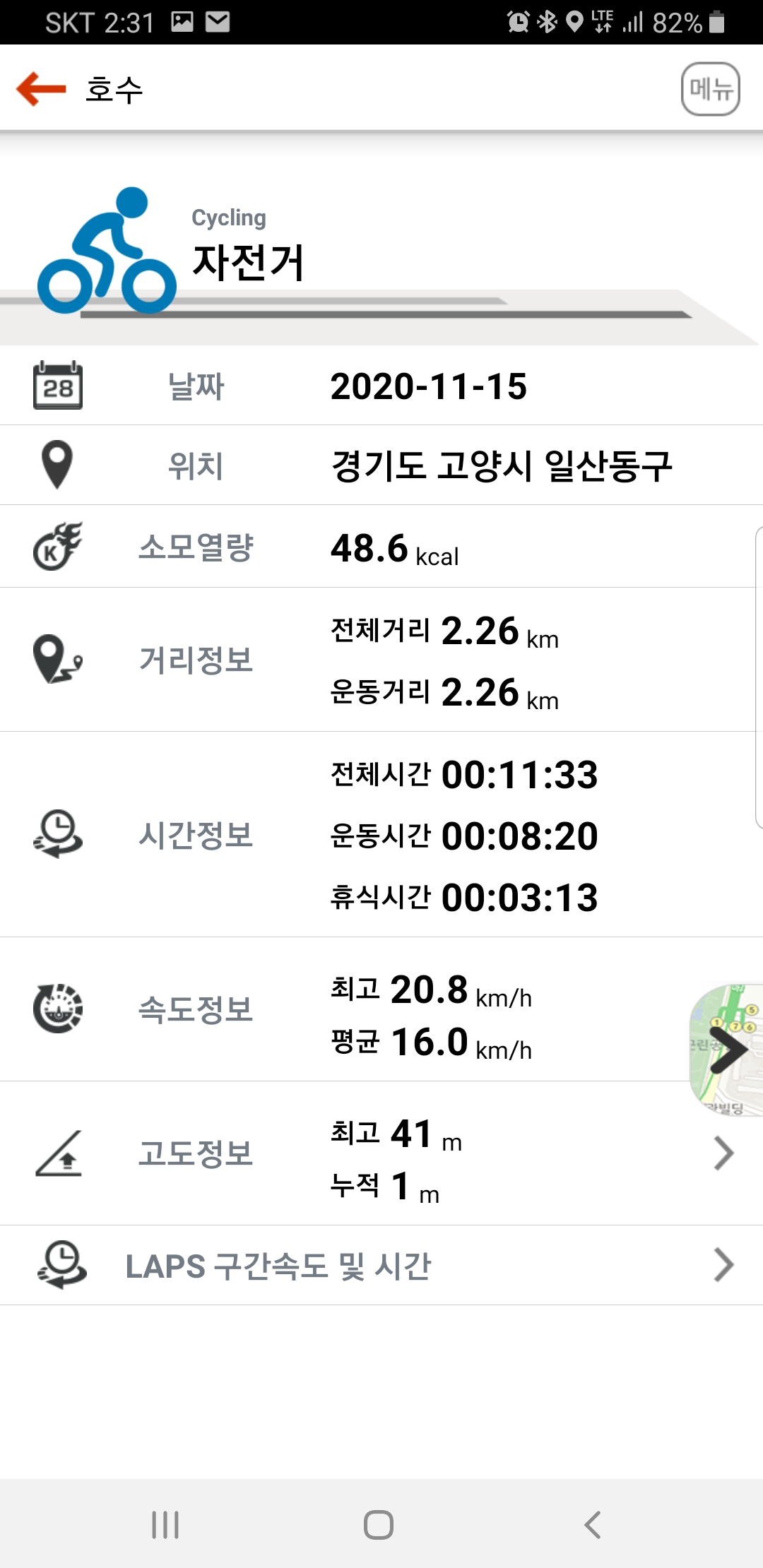Open LAPS 구간속도 및 시간
This screenshot has height=1568, width=763.
pyautogui.click(x=381, y=1265)
